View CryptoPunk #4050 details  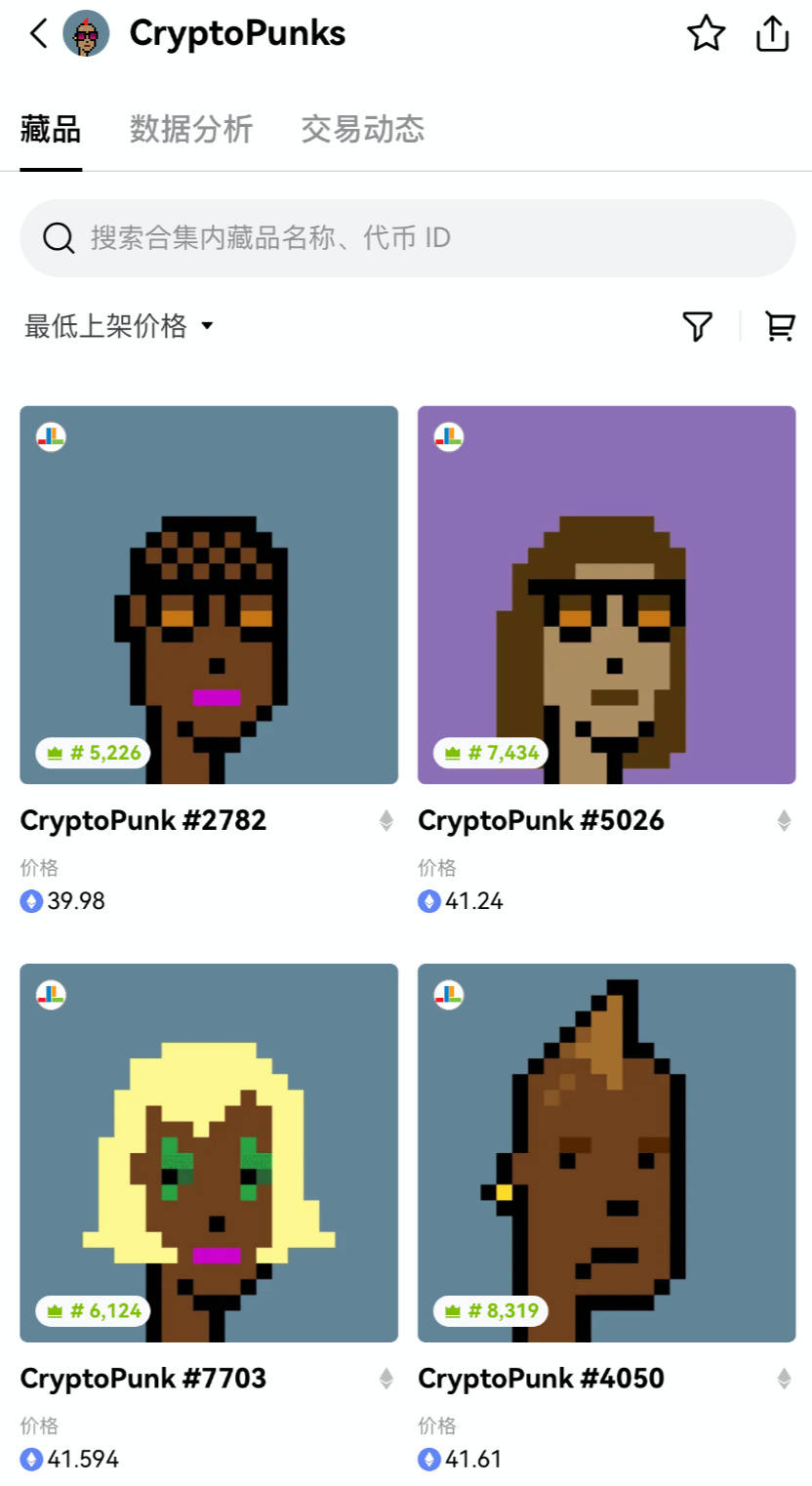coord(606,1152)
